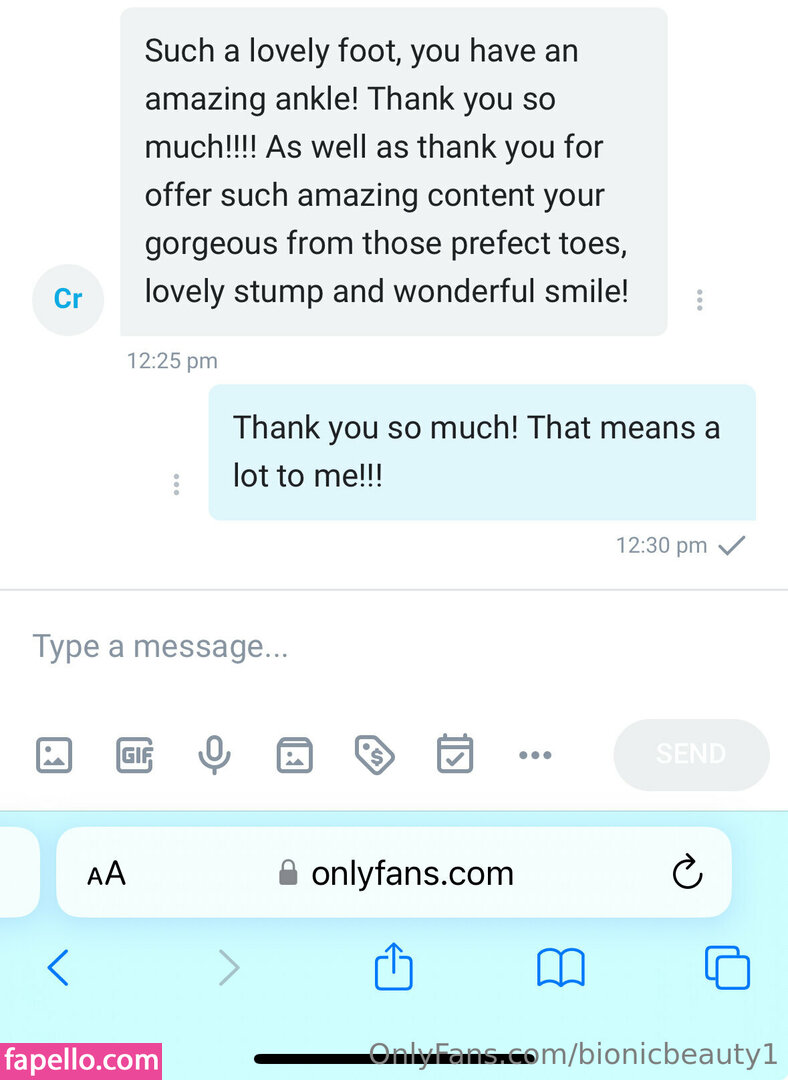Schedule the message with calendar icon

click(x=455, y=755)
